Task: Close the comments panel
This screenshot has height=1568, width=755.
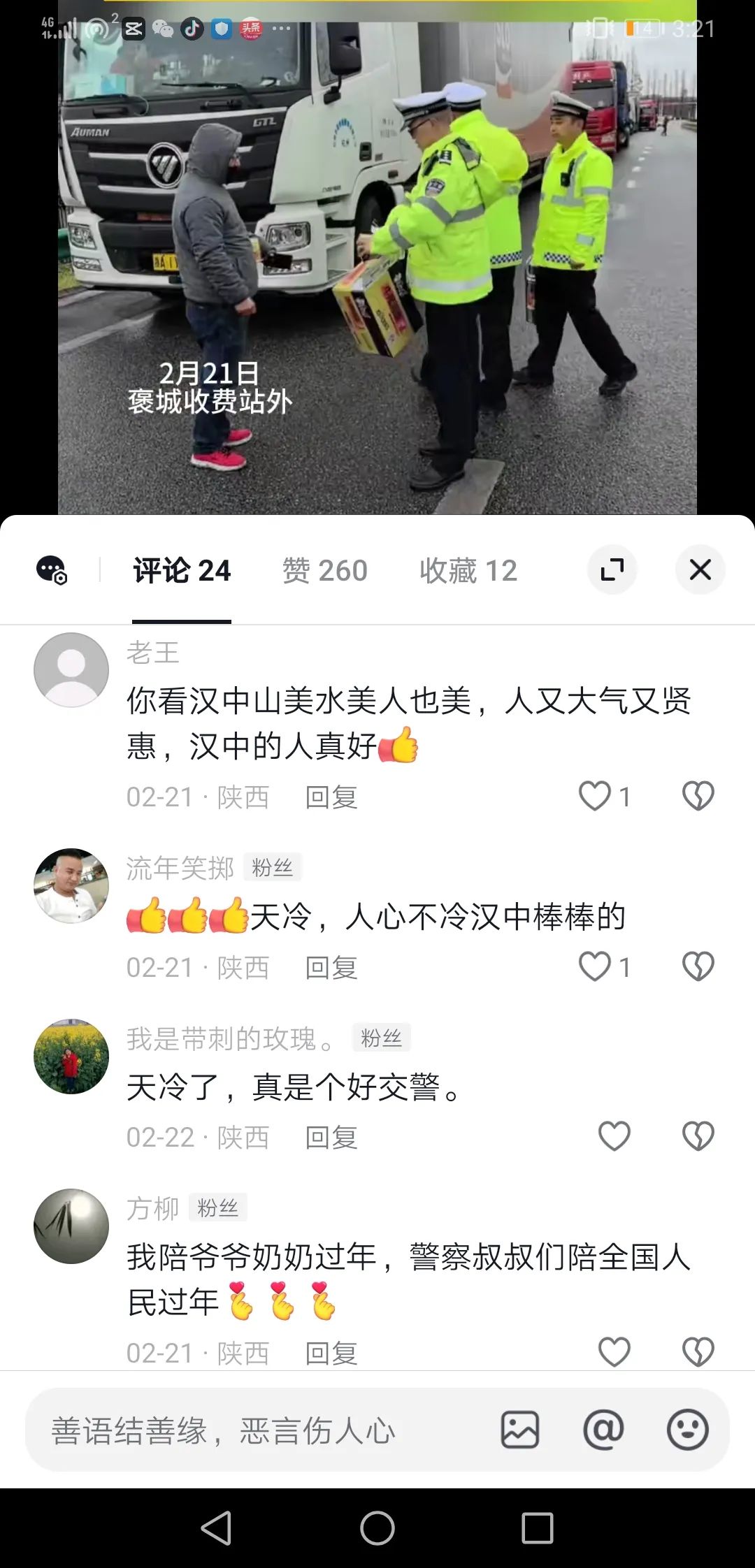Action: pos(700,569)
